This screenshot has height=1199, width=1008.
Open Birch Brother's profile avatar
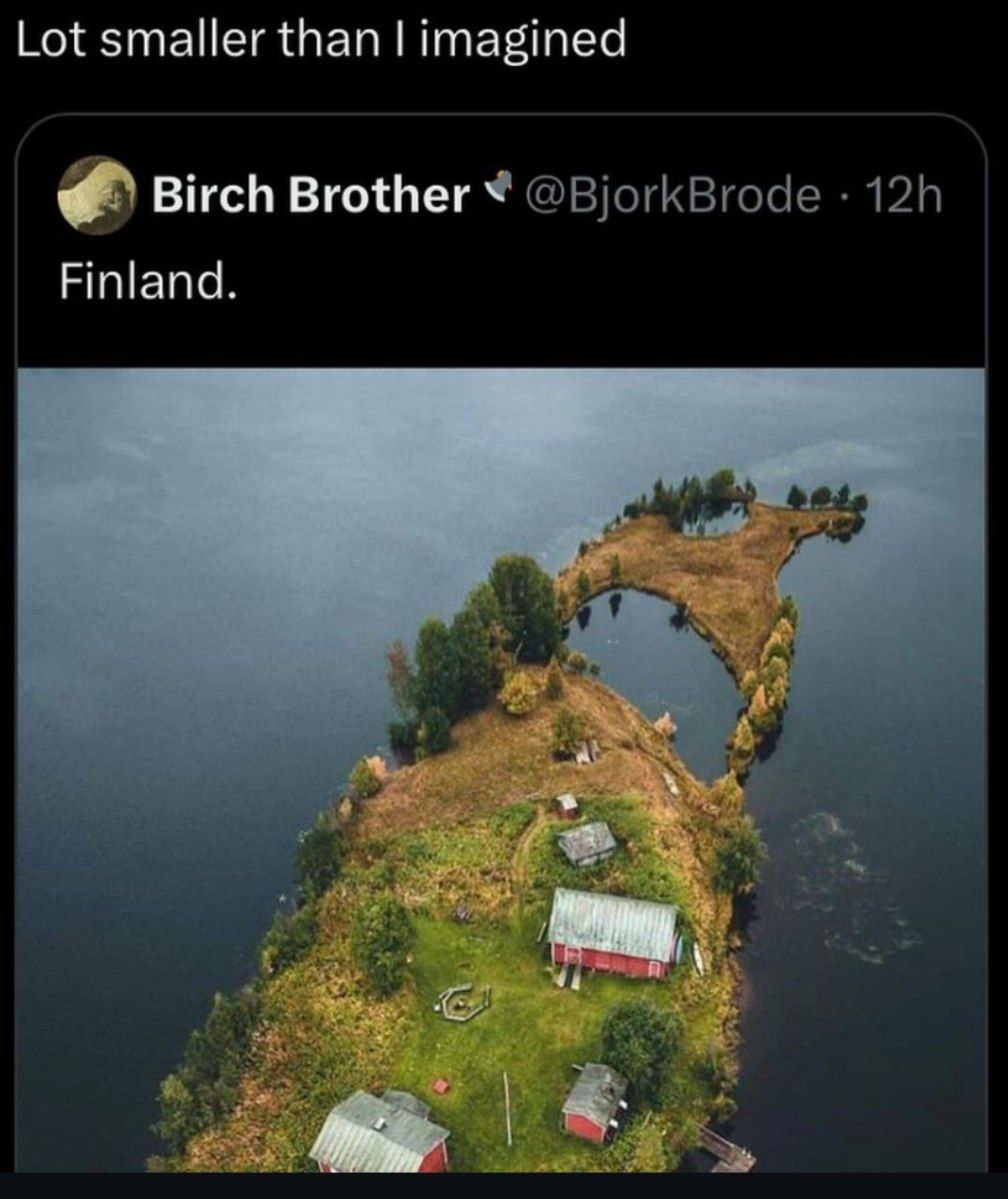[96, 195]
